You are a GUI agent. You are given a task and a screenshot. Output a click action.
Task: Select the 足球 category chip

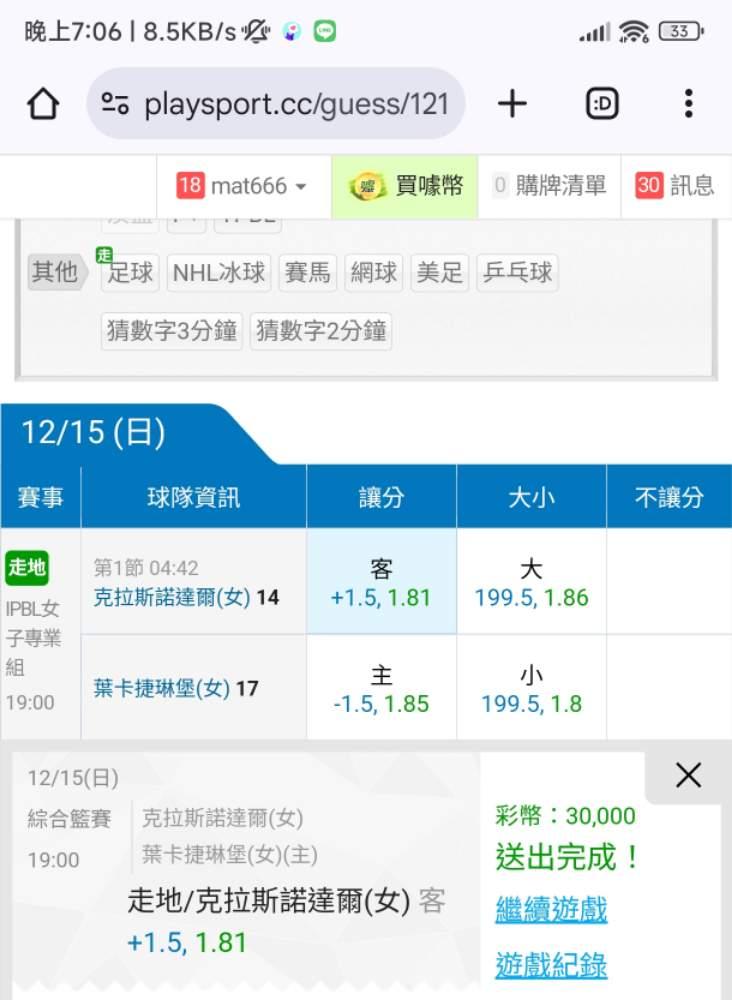[x=129, y=273]
